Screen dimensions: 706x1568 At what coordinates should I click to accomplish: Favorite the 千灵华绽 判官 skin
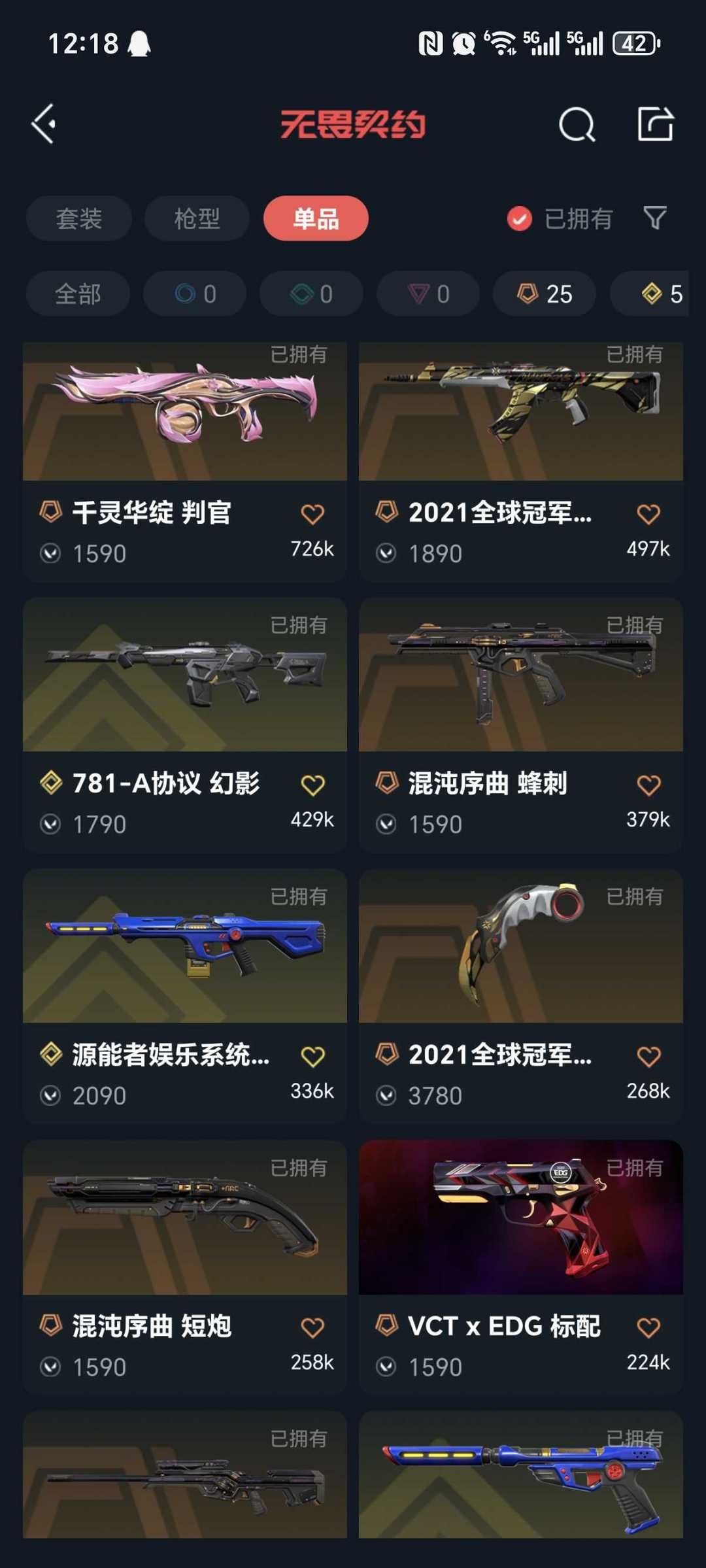coord(312,514)
